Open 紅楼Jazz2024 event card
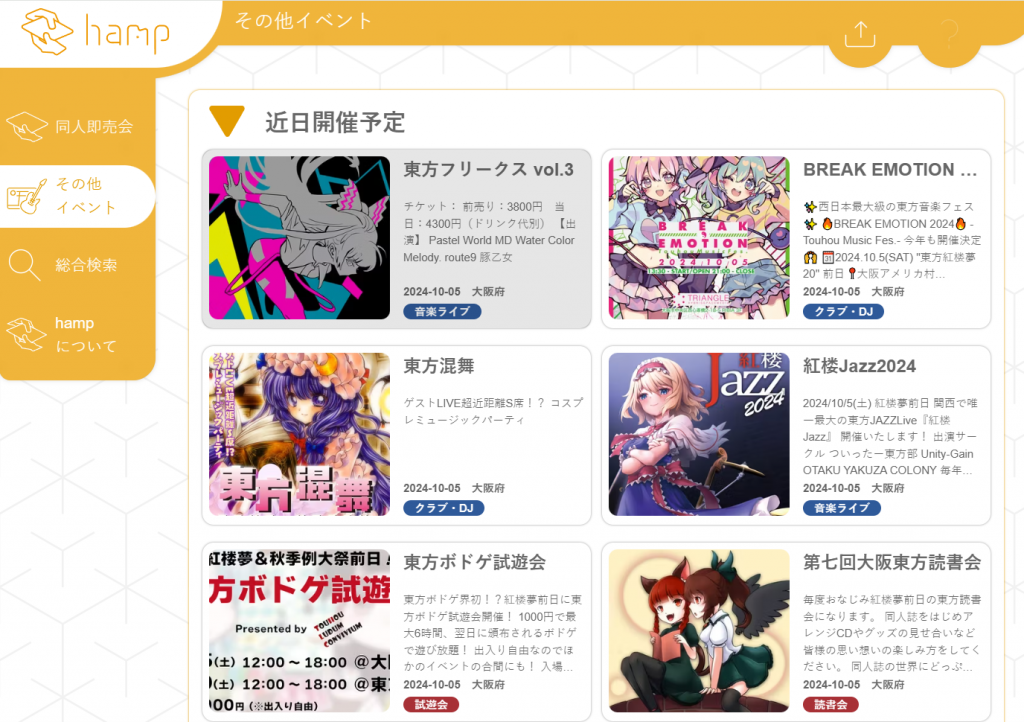The width and height of the screenshot is (1024, 722). pyautogui.click(x=795, y=435)
